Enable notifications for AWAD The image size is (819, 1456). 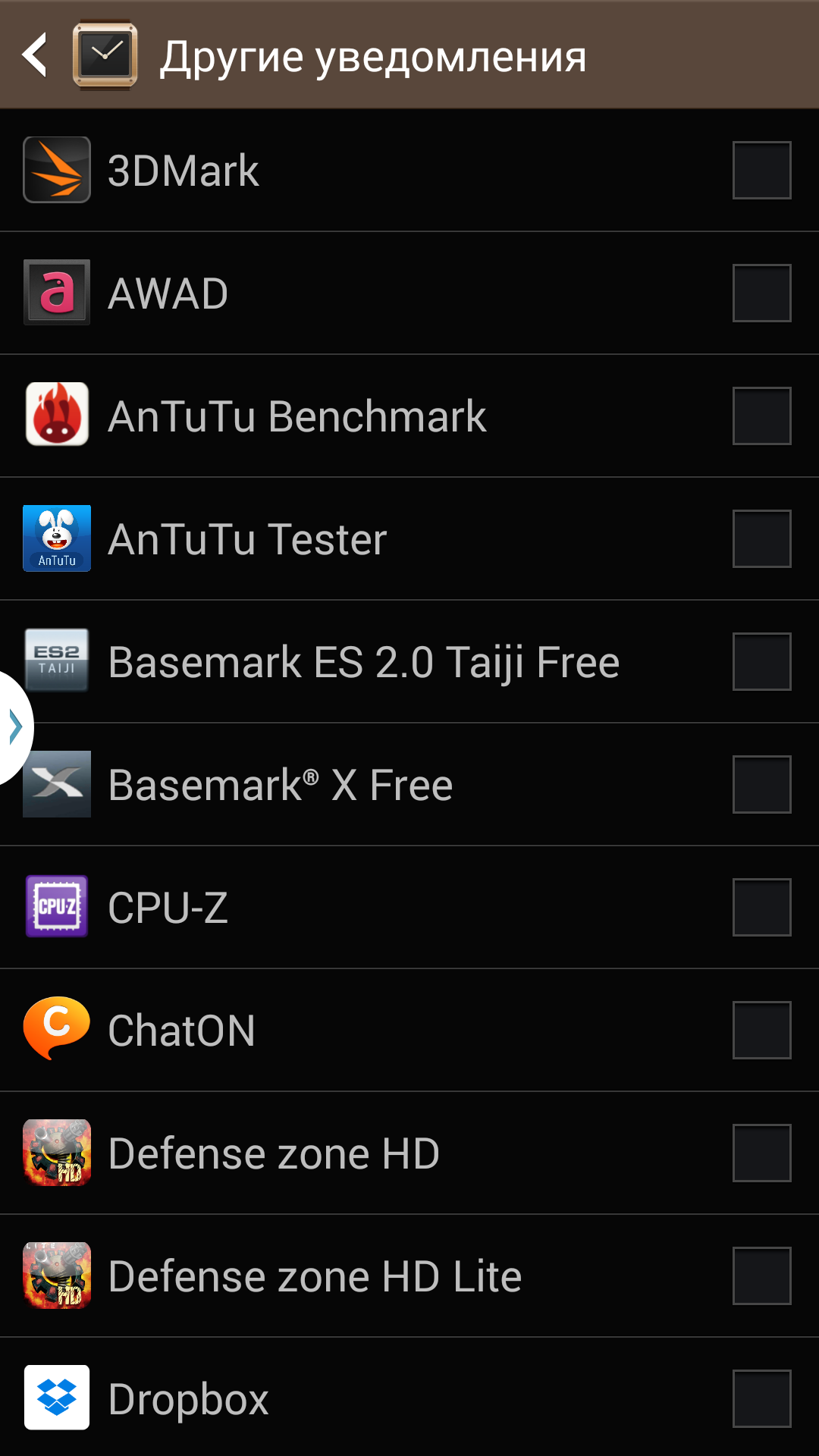[761, 293]
